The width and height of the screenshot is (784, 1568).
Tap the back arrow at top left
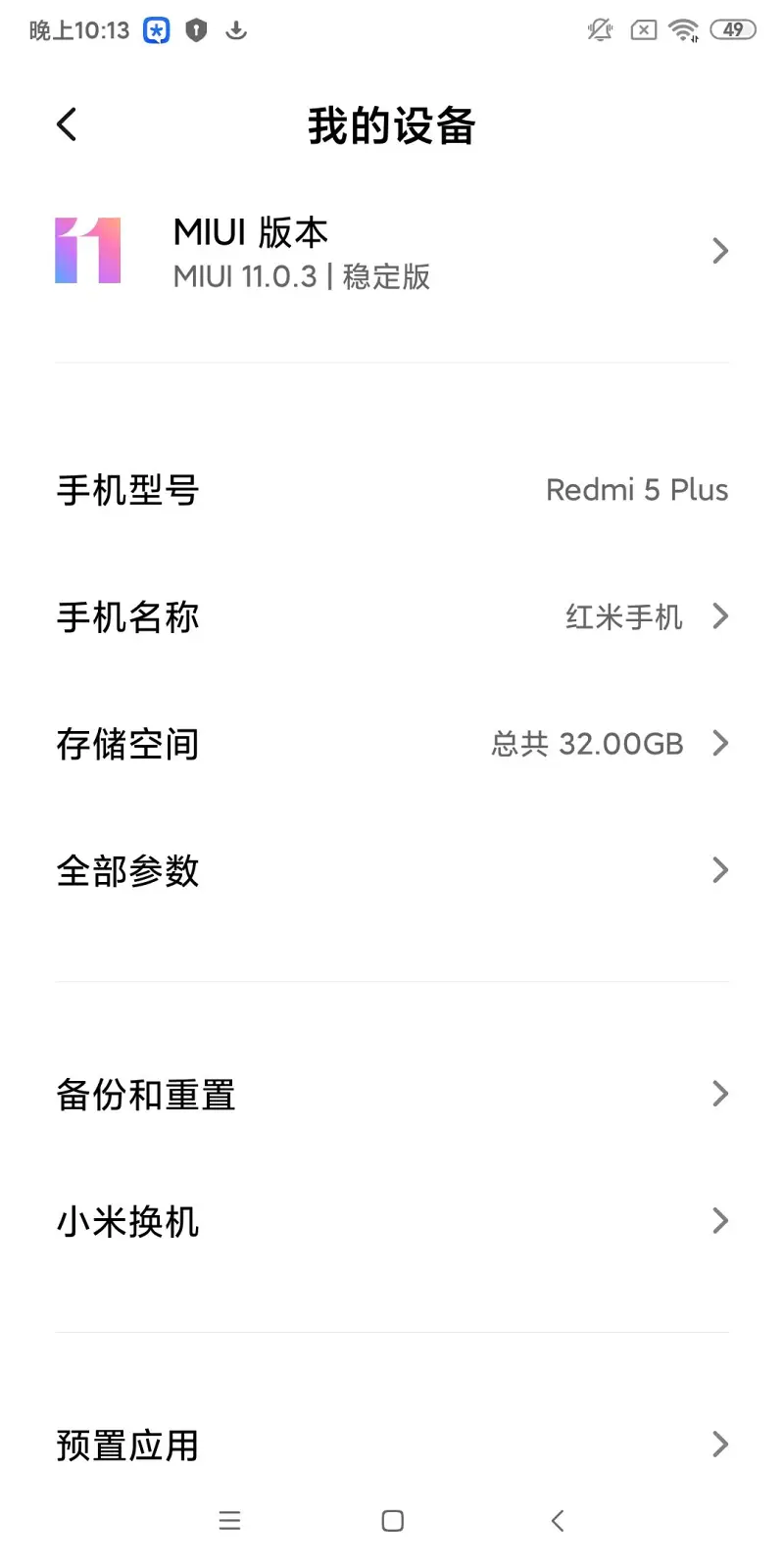click(x=65, y=123)
